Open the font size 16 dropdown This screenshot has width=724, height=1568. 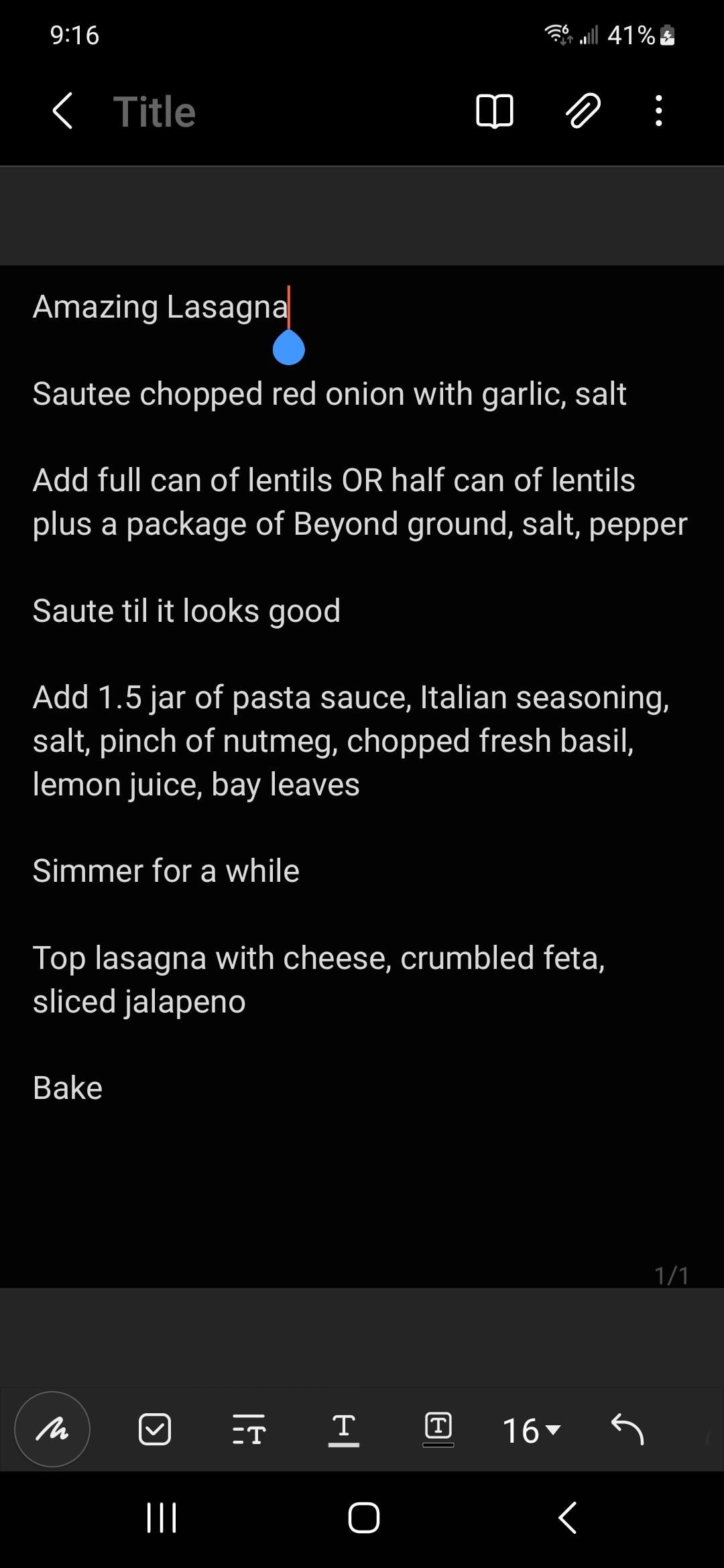pos(532,1431)
